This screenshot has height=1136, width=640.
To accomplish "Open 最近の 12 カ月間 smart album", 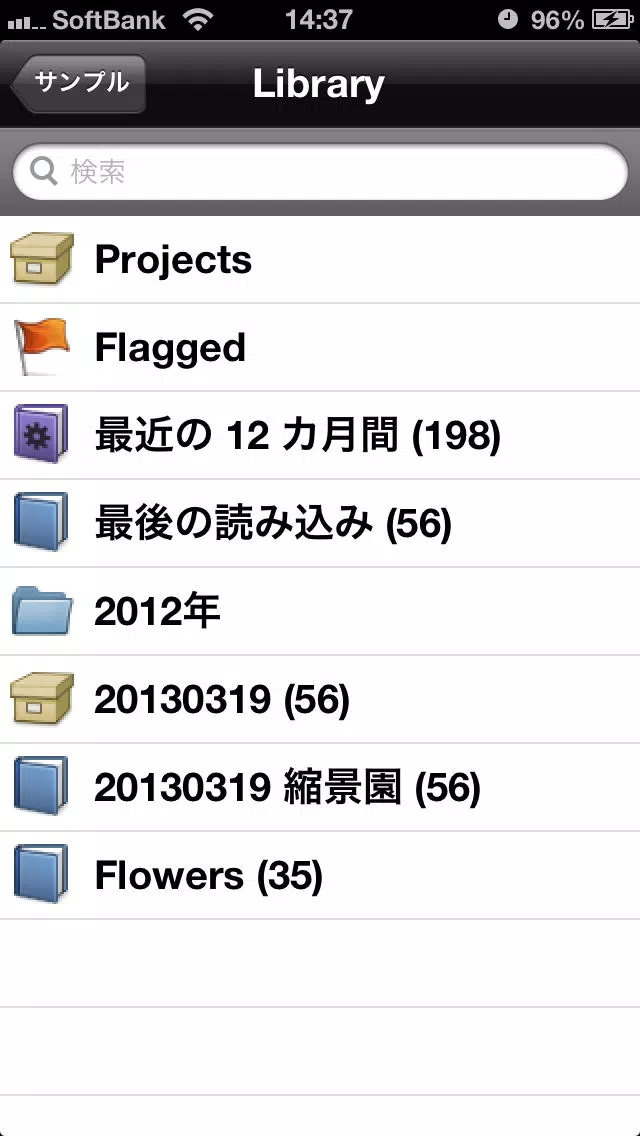I will (320, 436).
